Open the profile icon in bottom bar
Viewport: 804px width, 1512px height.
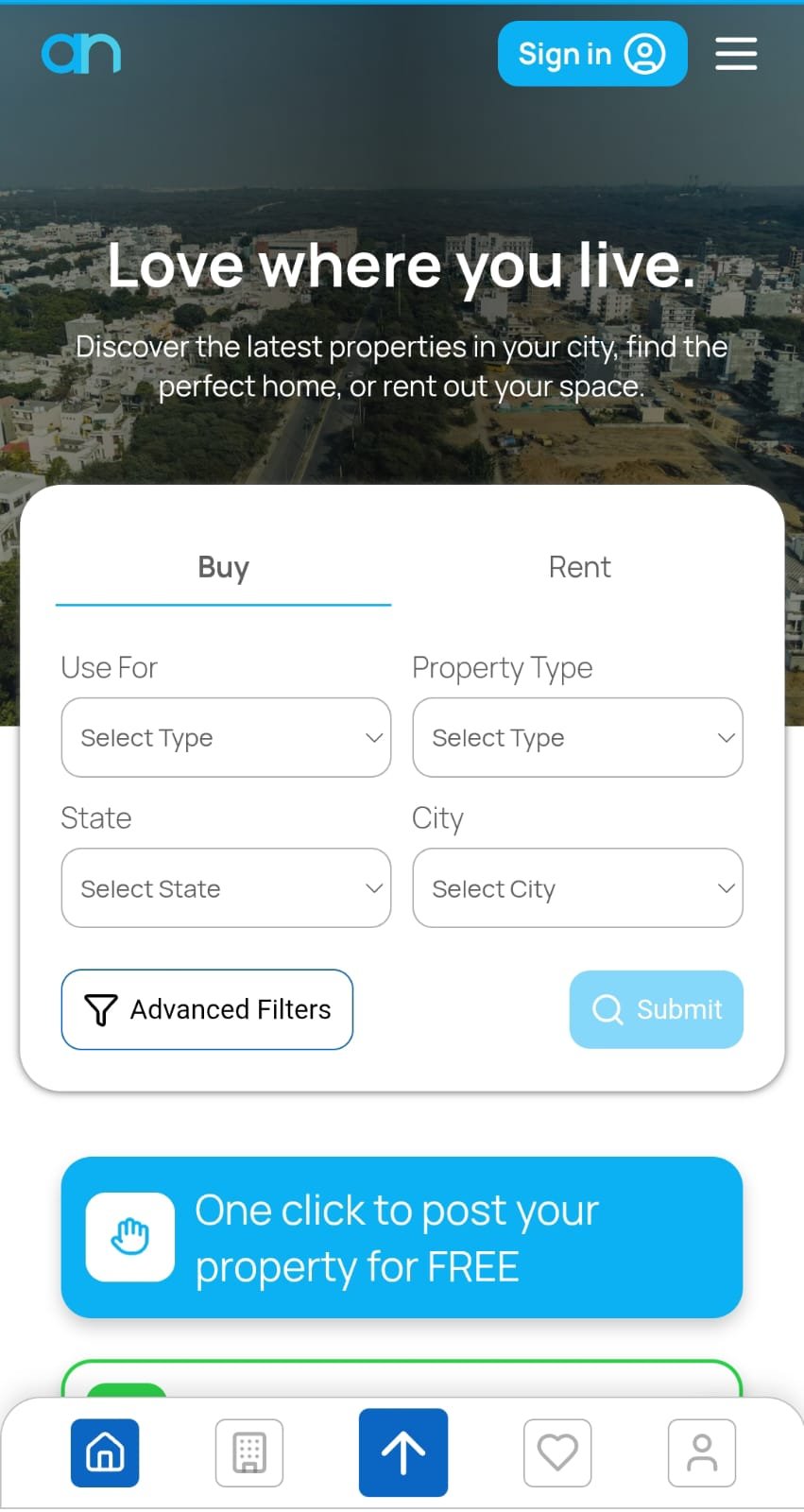tap(701, 1452)
